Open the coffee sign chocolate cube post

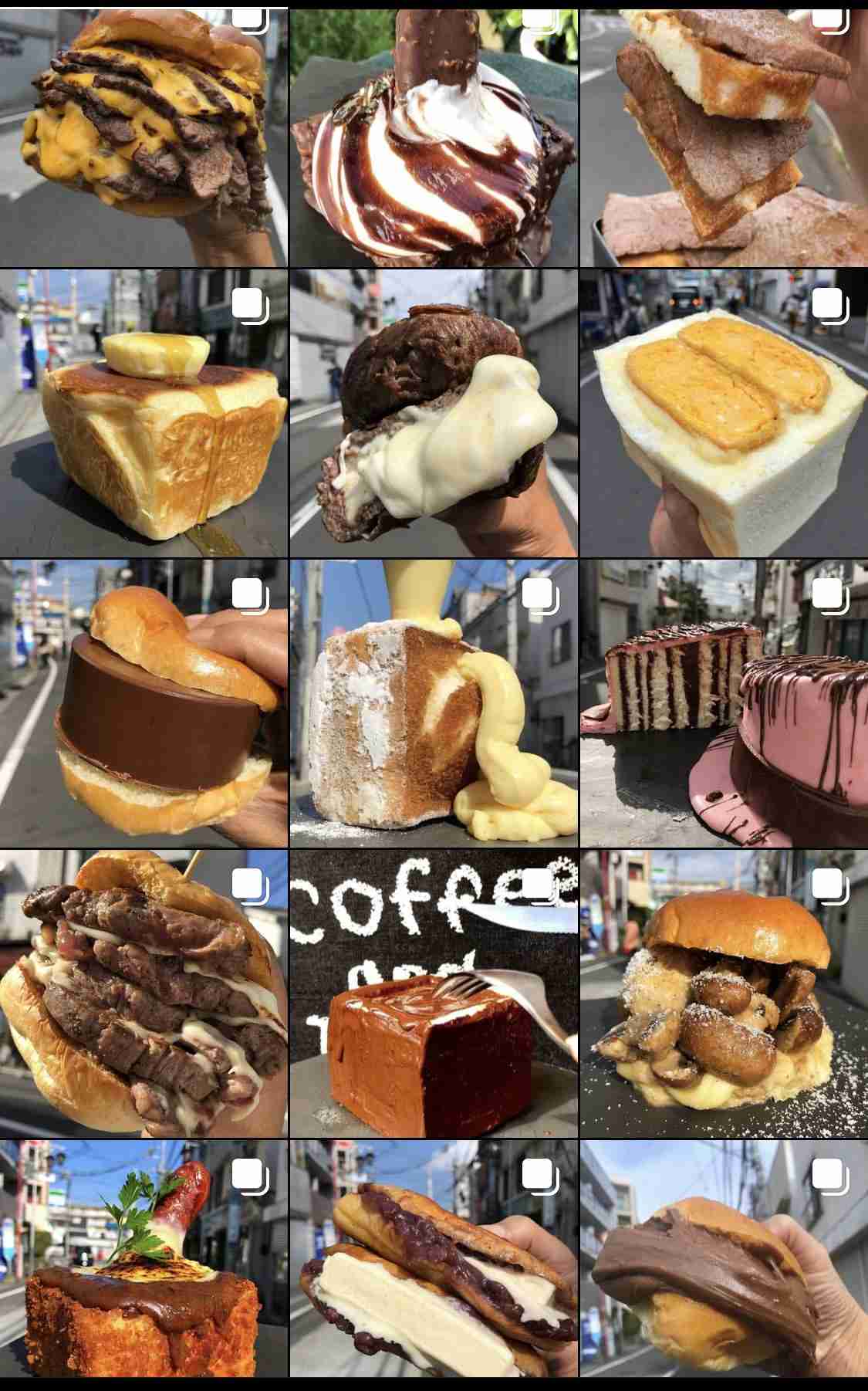[434, 993]
